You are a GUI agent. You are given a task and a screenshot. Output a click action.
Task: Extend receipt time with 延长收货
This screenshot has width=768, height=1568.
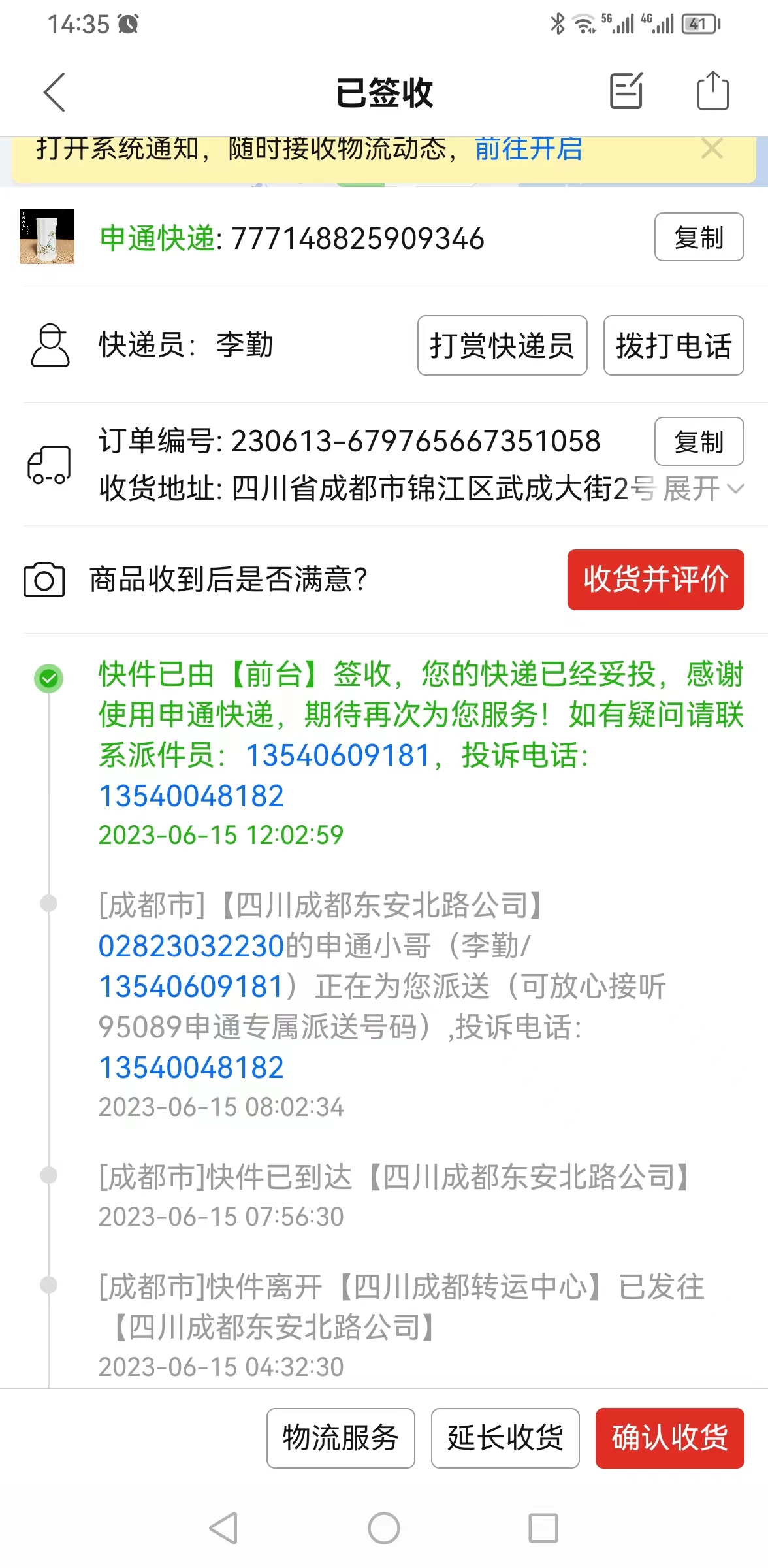pos(505,1438)
